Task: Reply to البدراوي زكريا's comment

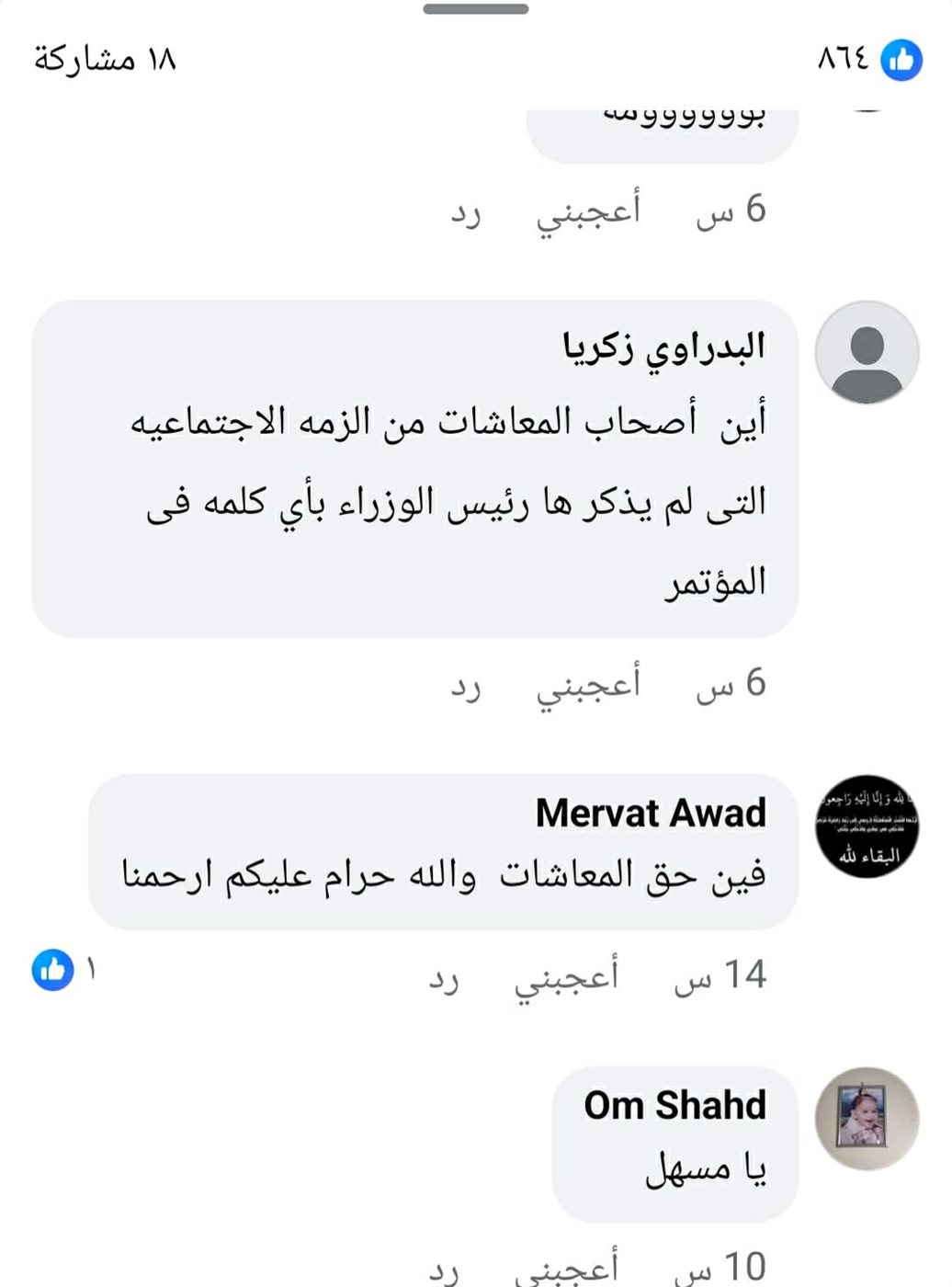Action: point(465,685)
